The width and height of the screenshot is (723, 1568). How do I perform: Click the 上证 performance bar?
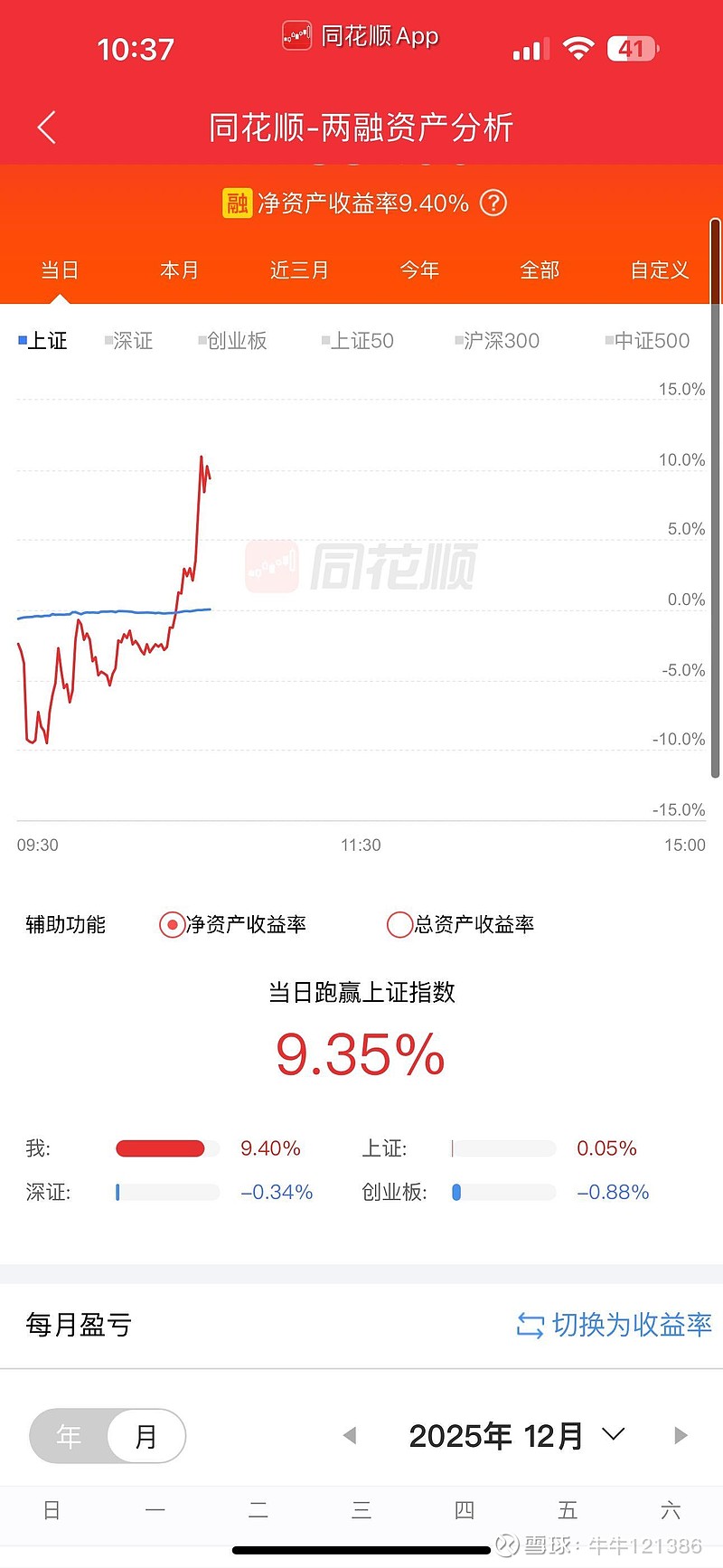click(x=503, y=1148)
